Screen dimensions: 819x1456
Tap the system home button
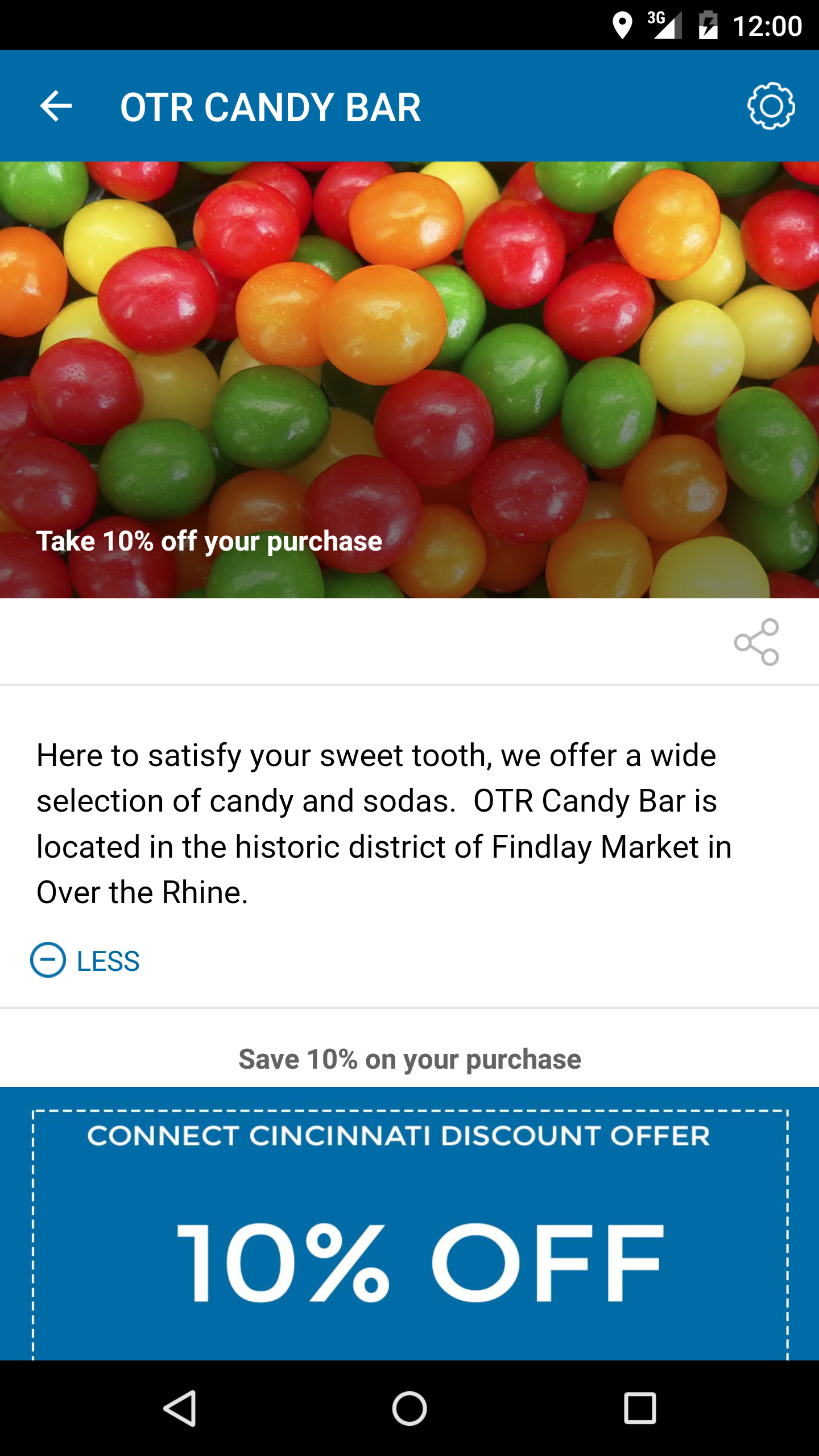(x=409, y=1408)
